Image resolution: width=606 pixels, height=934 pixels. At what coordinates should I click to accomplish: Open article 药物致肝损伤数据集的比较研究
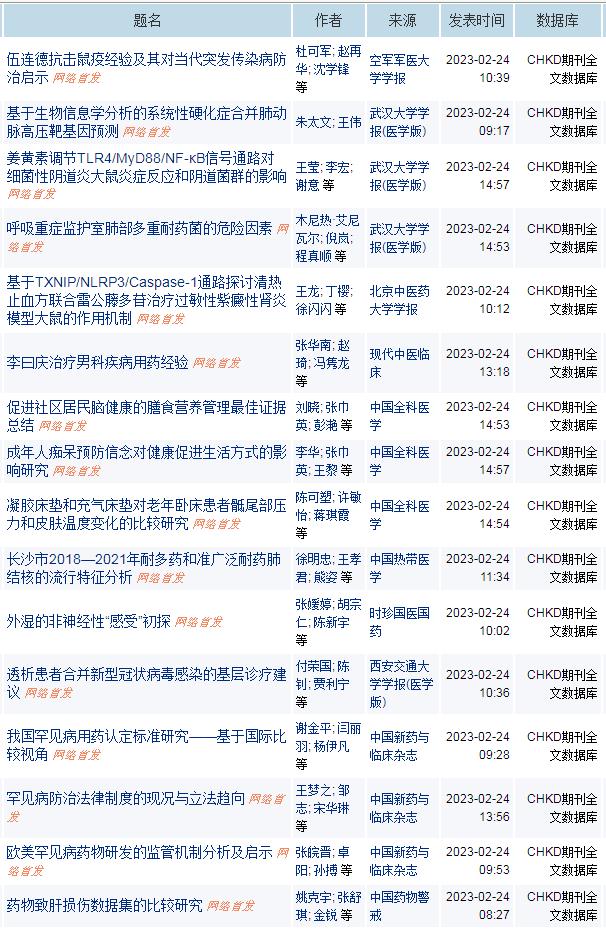pyautogui.click(x=104, y=905)
